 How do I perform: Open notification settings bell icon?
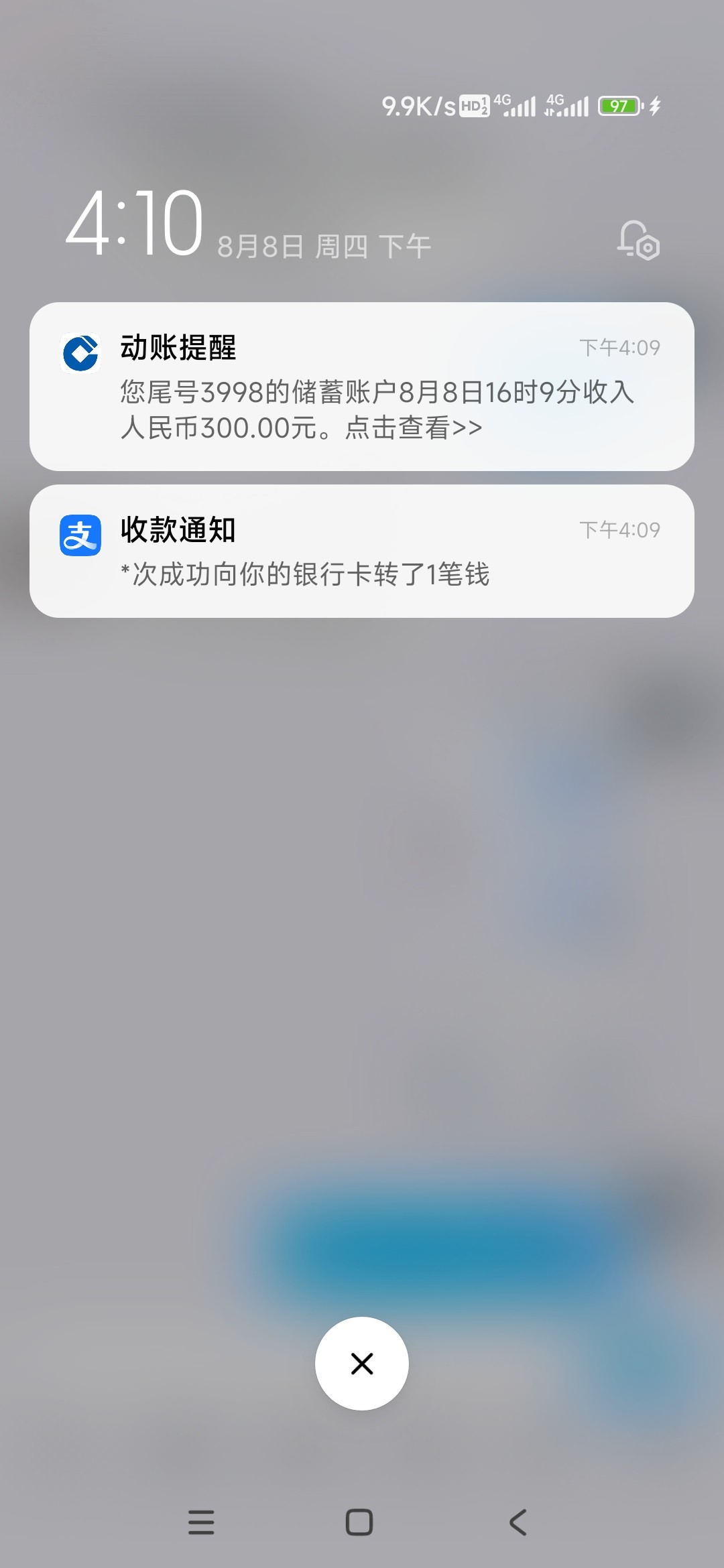click(638, 240)
